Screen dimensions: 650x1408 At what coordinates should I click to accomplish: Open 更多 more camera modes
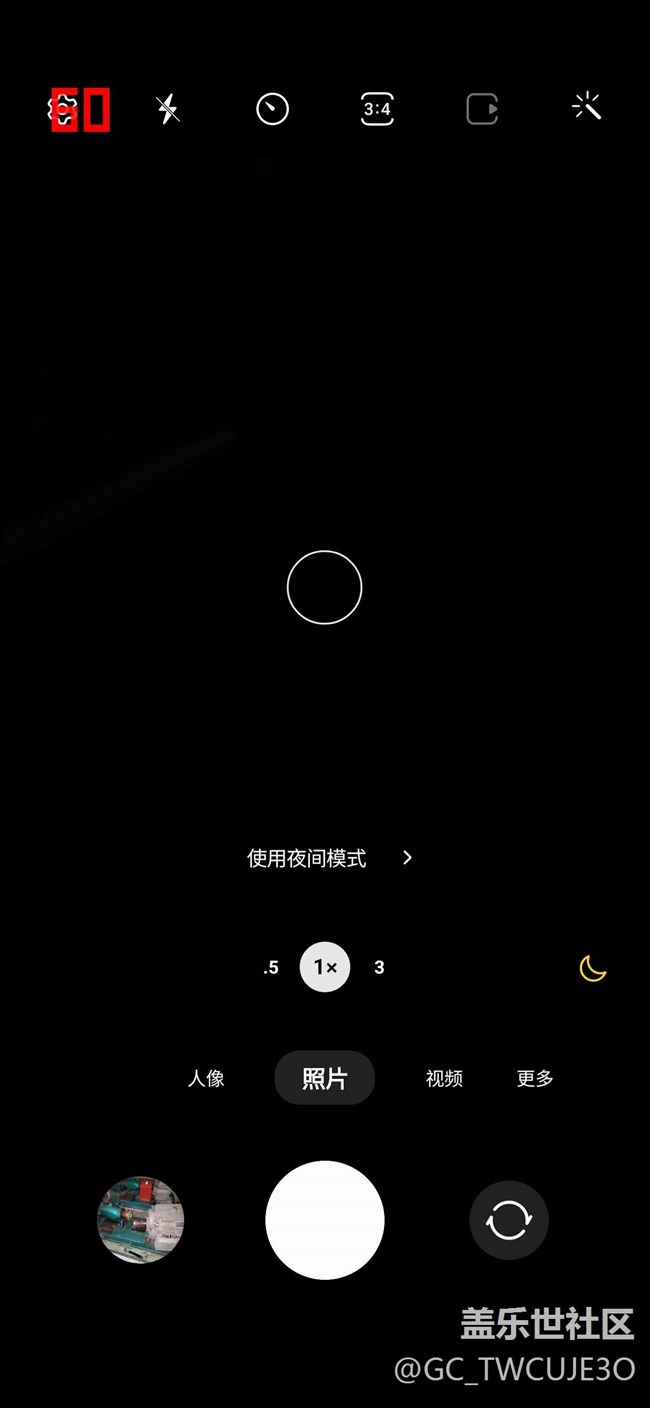coord(535,1078)
